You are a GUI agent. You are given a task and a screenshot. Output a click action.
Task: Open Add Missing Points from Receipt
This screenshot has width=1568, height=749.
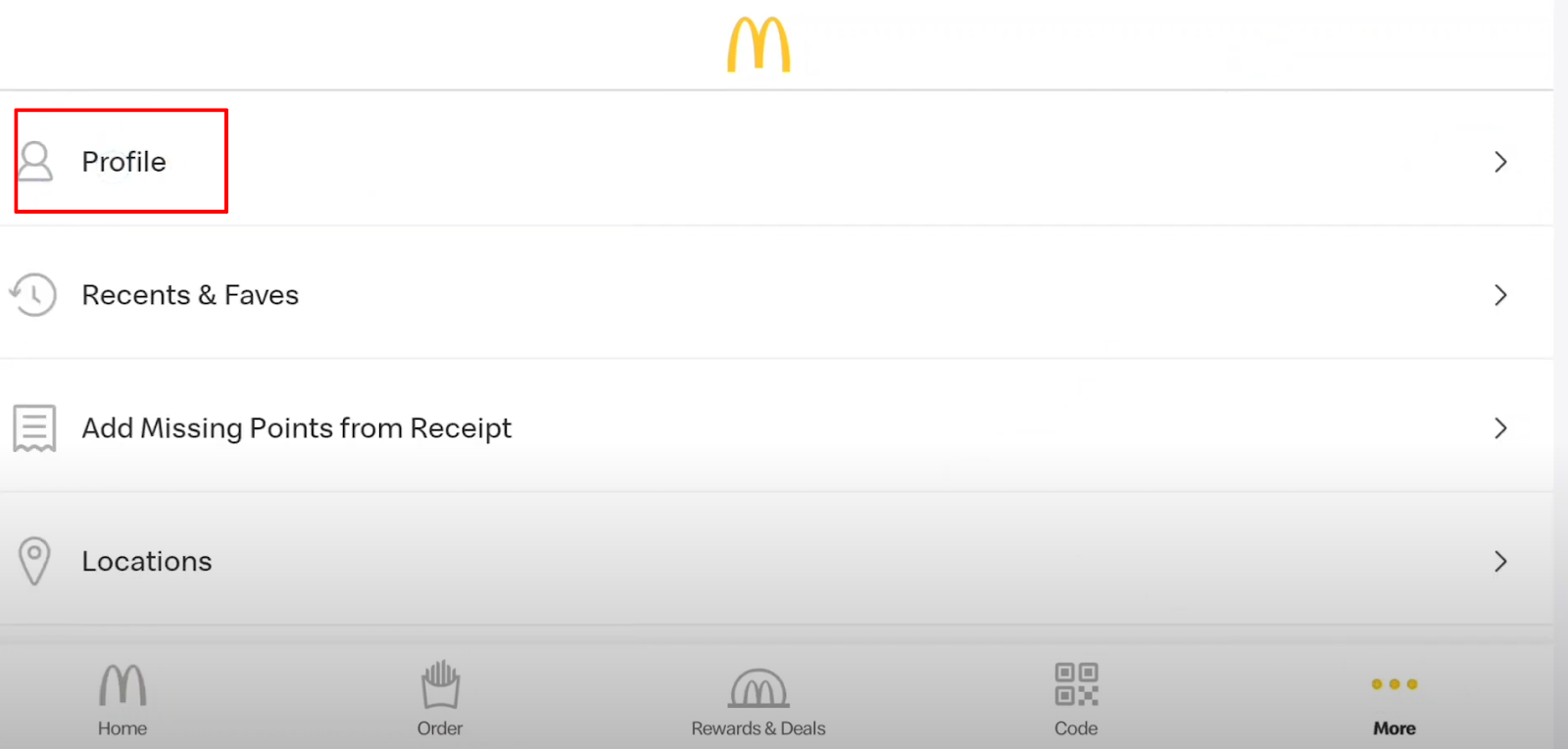296,428
